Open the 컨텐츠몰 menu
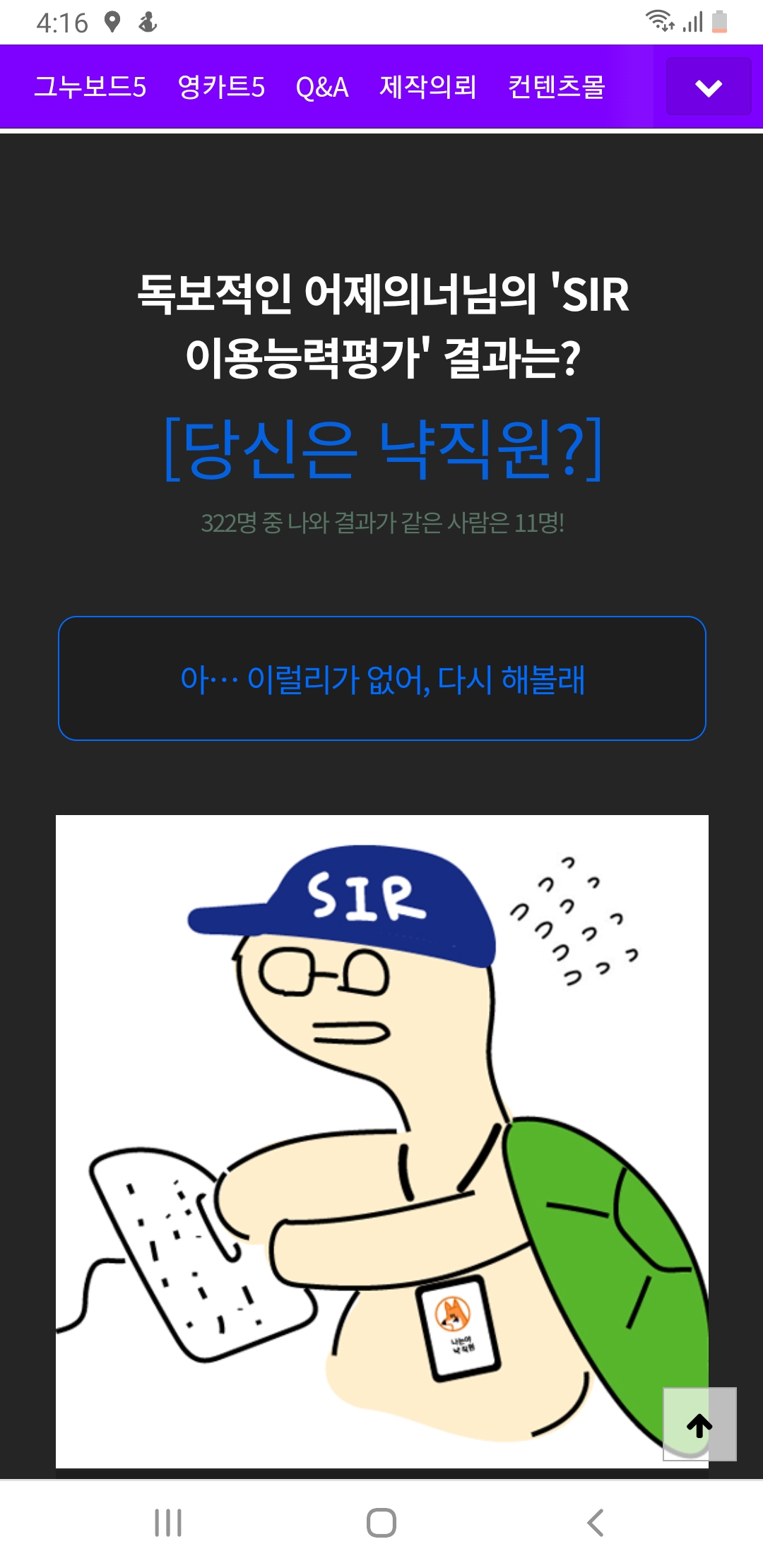 tap(557, 87)
